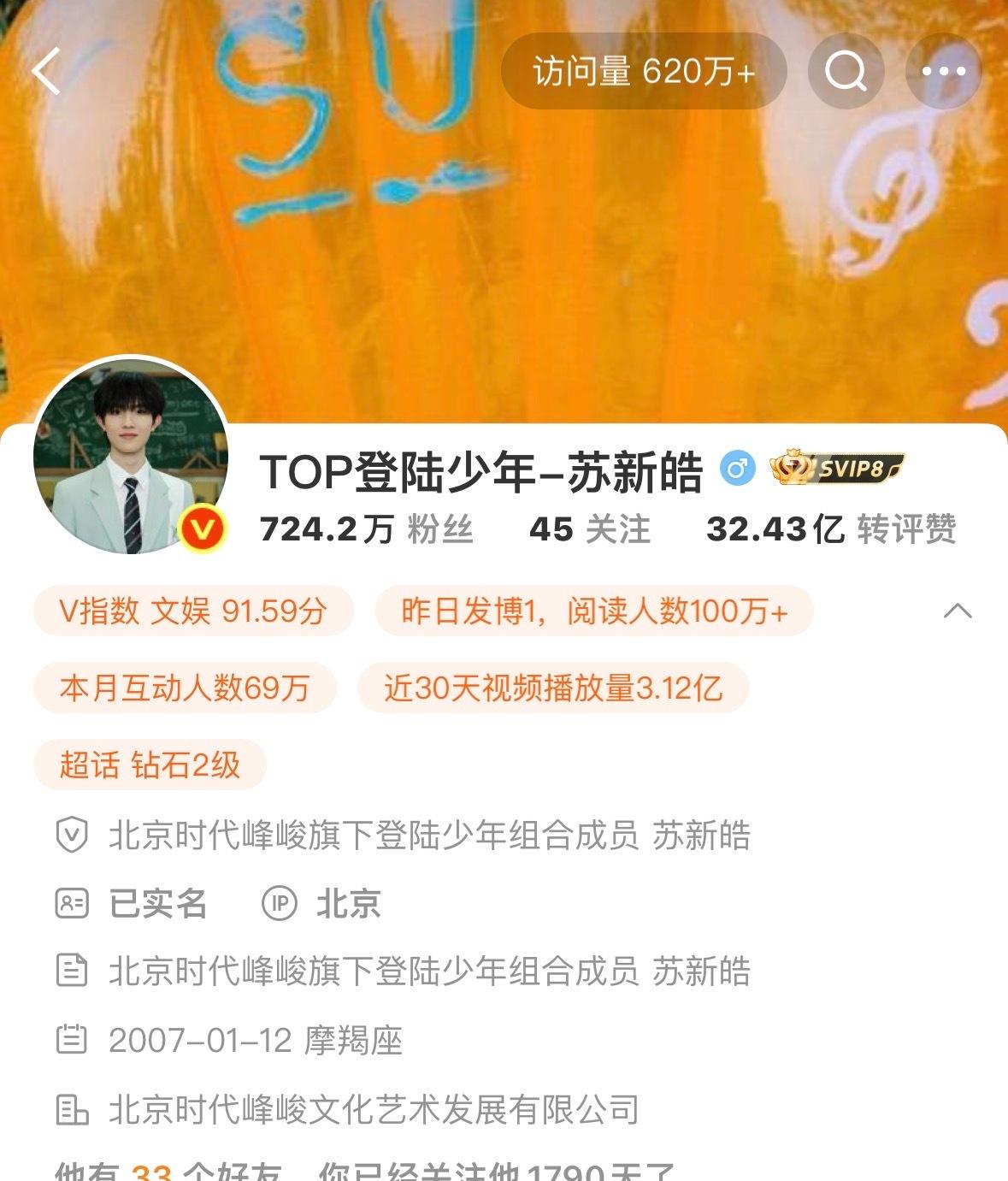This screenshot has height=1181, width=1008.
Task: Open the 本月互动人数69万 chip
Action: tap(185, 688)
